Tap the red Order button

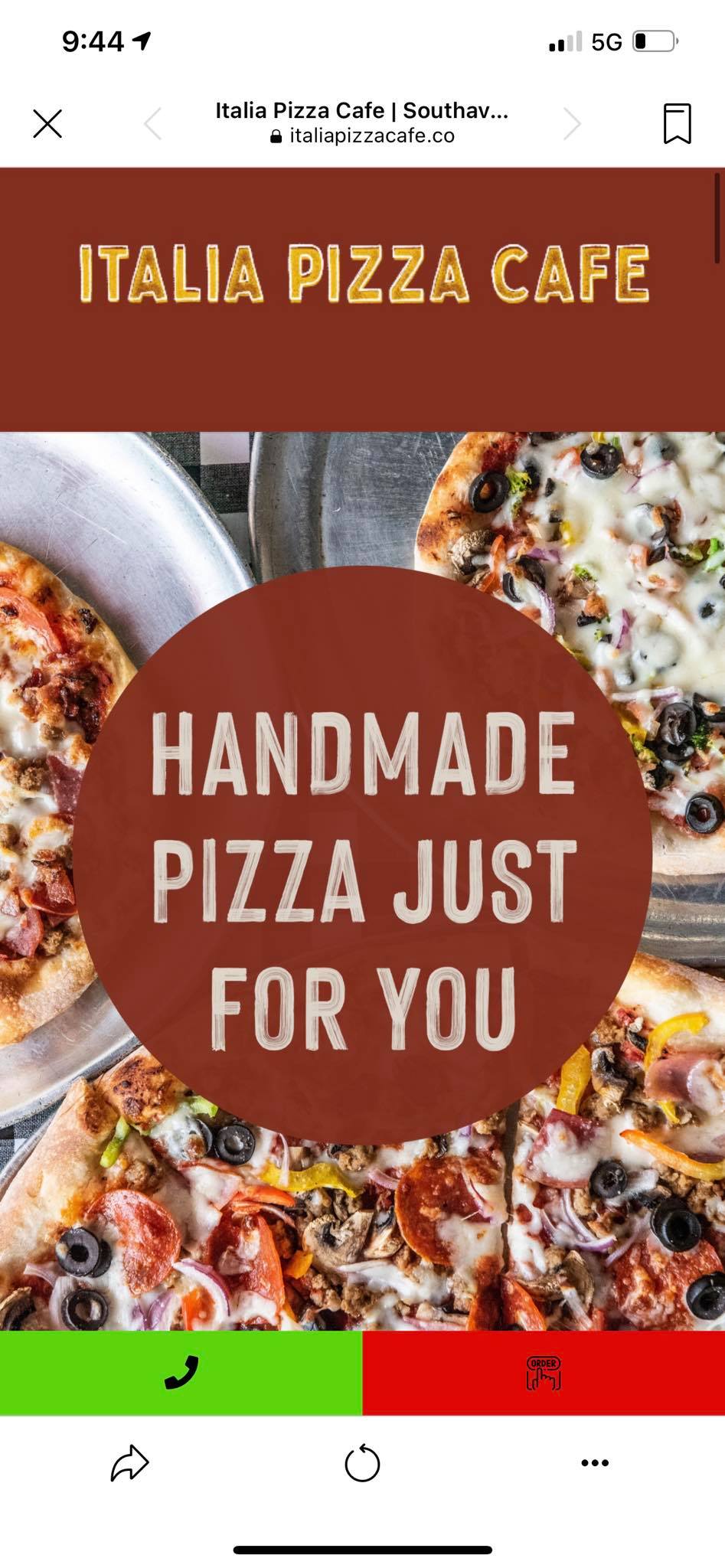click(544, 1373)
